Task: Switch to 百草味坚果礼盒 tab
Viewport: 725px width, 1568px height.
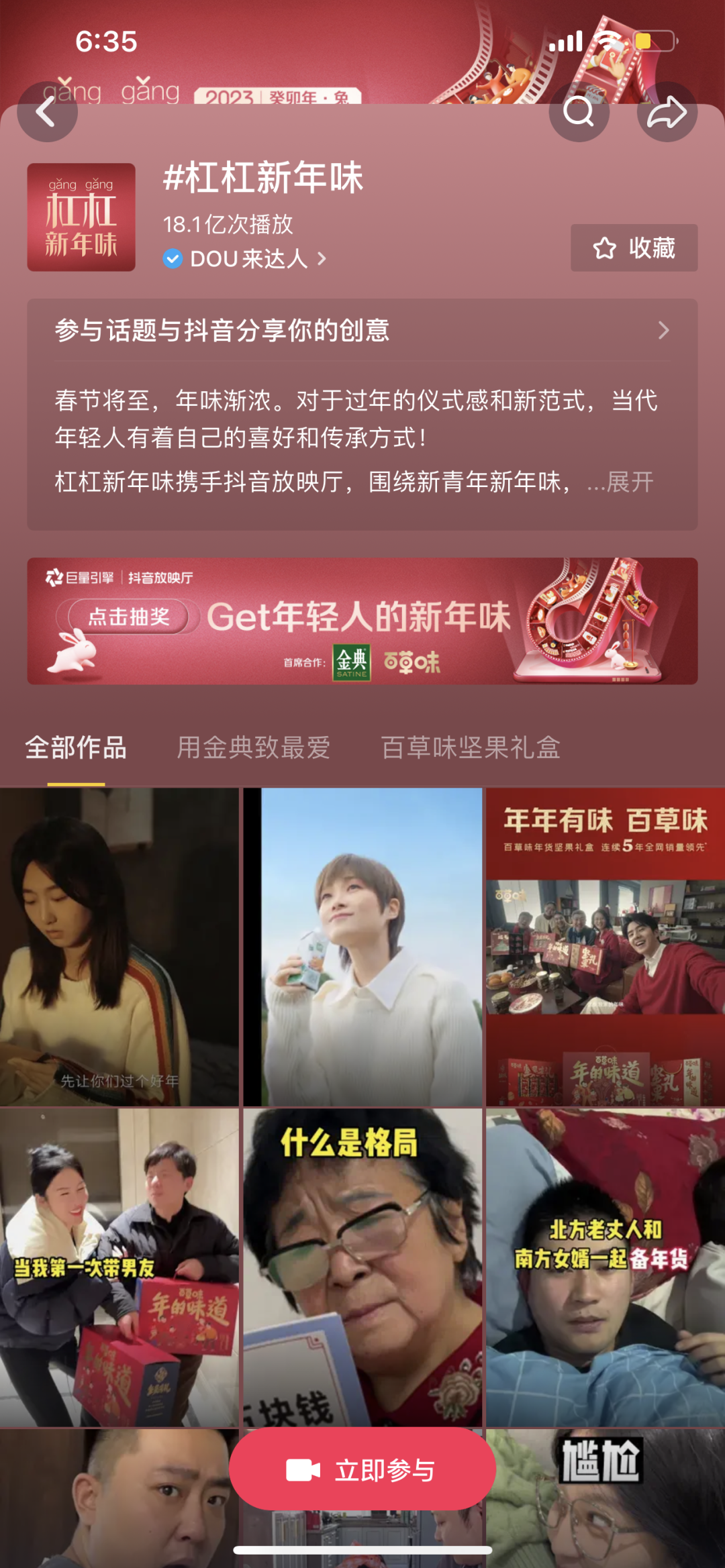Action: coord(471,747)
